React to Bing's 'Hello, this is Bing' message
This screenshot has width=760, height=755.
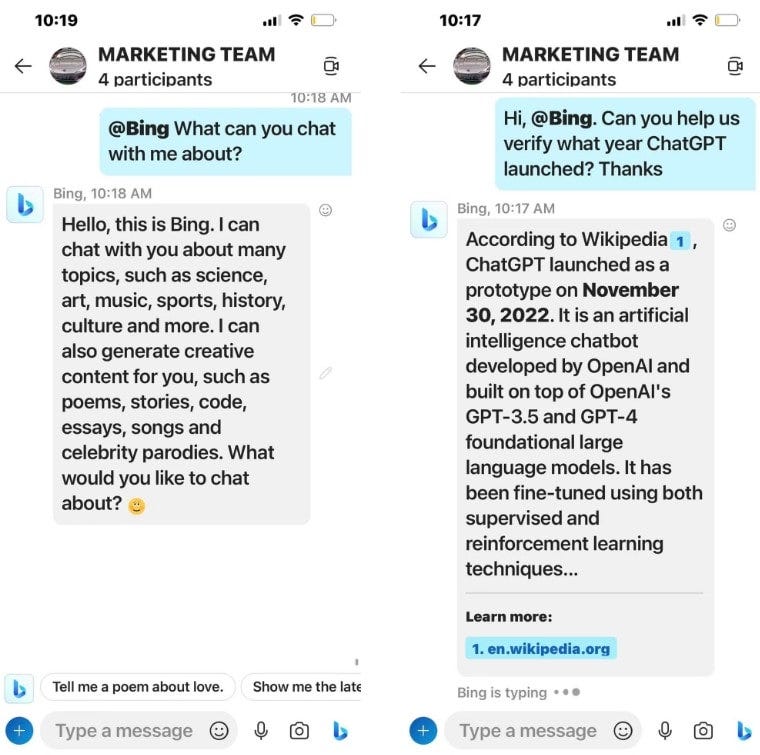325,210
